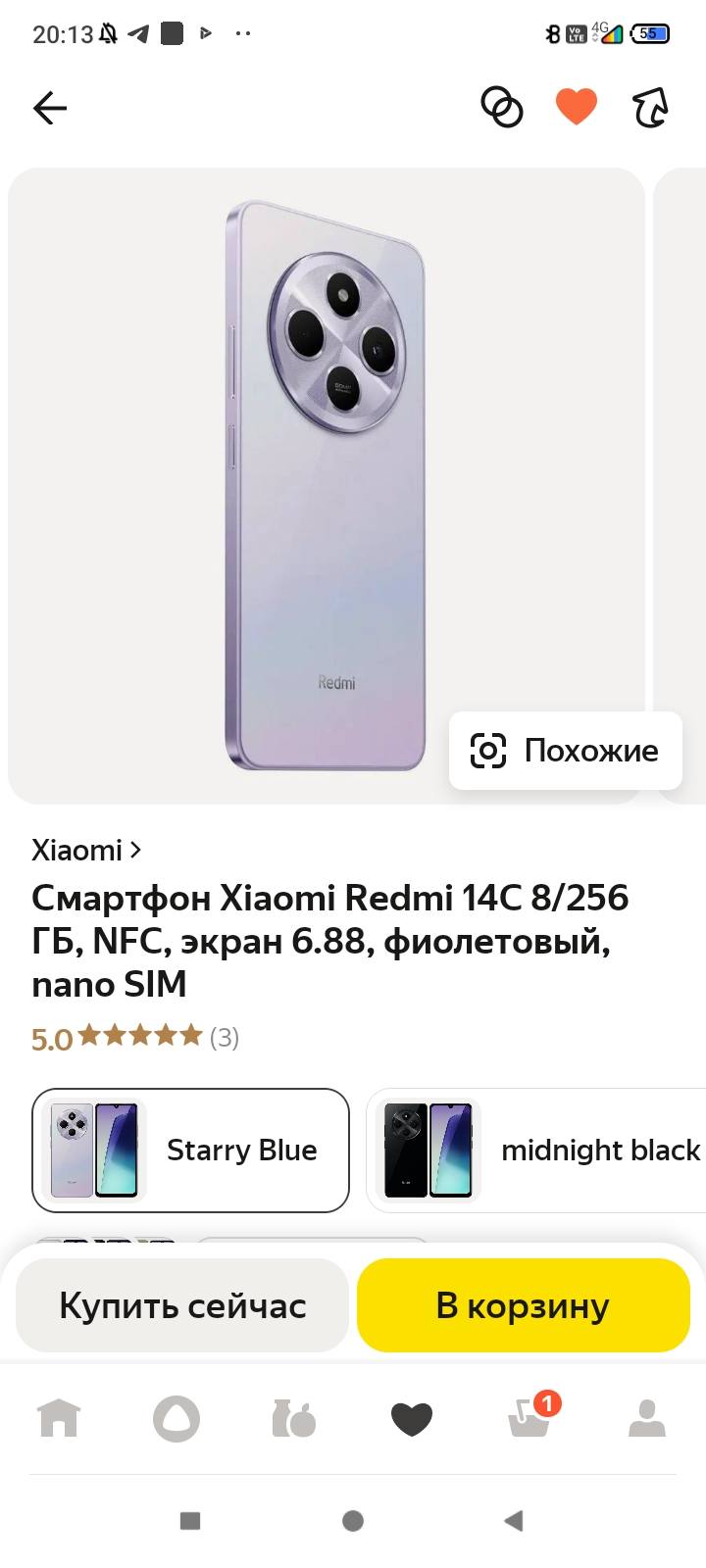706x1568 pixels.
Task: Tap the Redmi phone product photo
Action: point(324,480)
